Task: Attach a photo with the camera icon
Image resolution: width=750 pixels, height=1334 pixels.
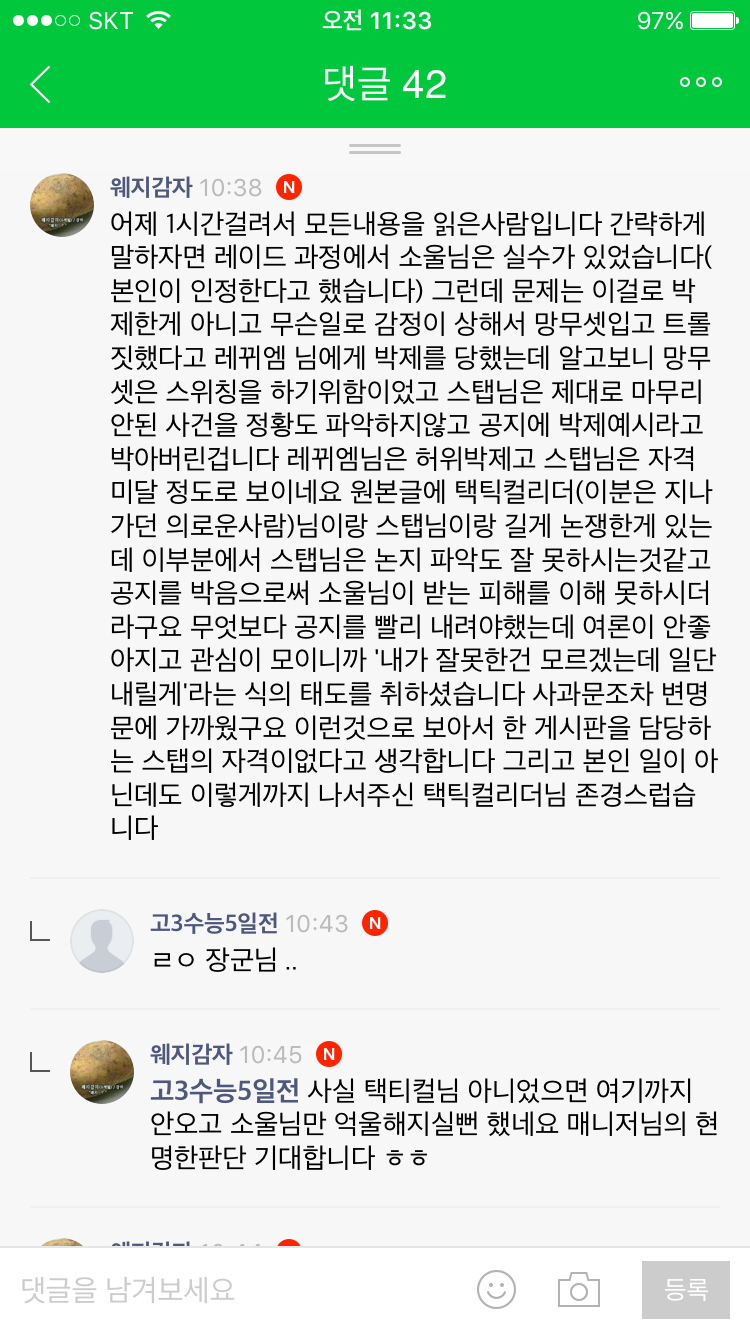Action: coord(578,1290)
